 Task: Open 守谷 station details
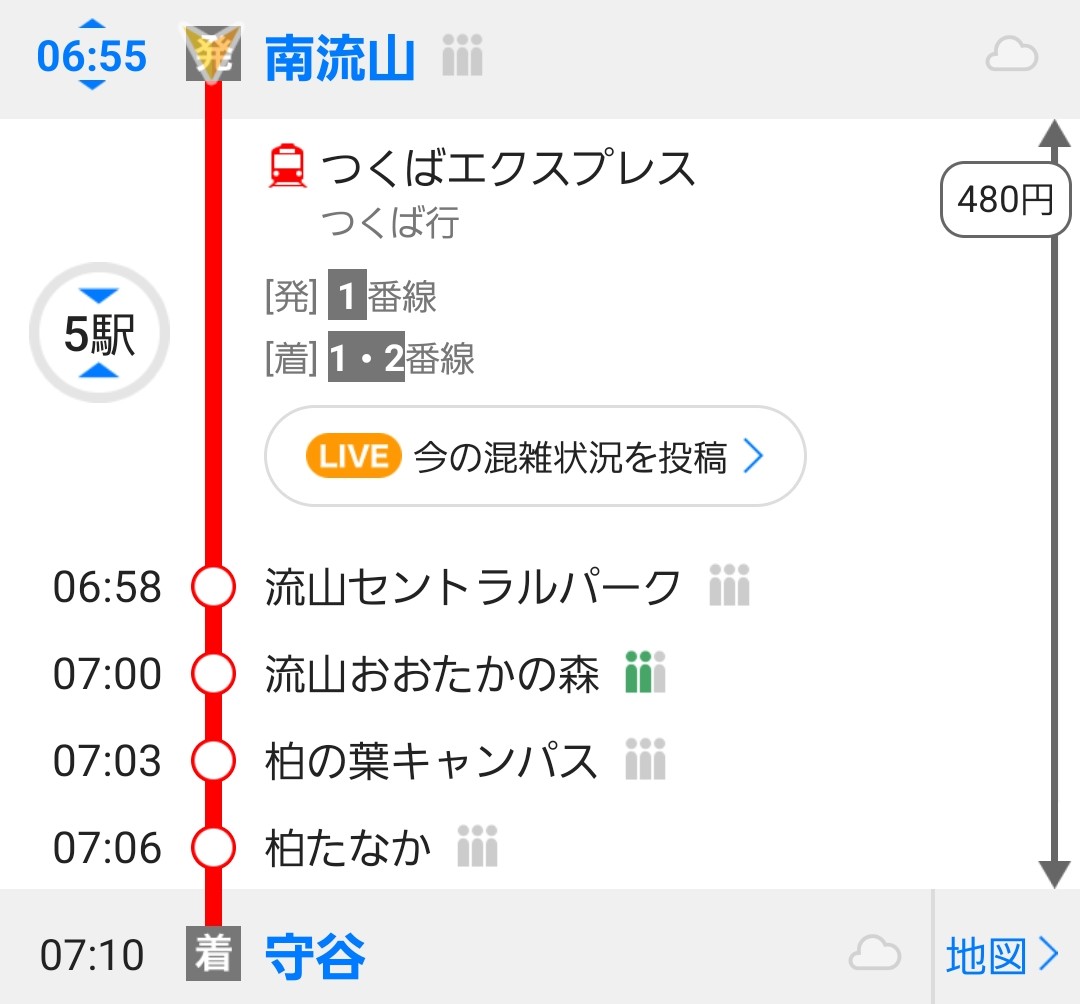315,956
